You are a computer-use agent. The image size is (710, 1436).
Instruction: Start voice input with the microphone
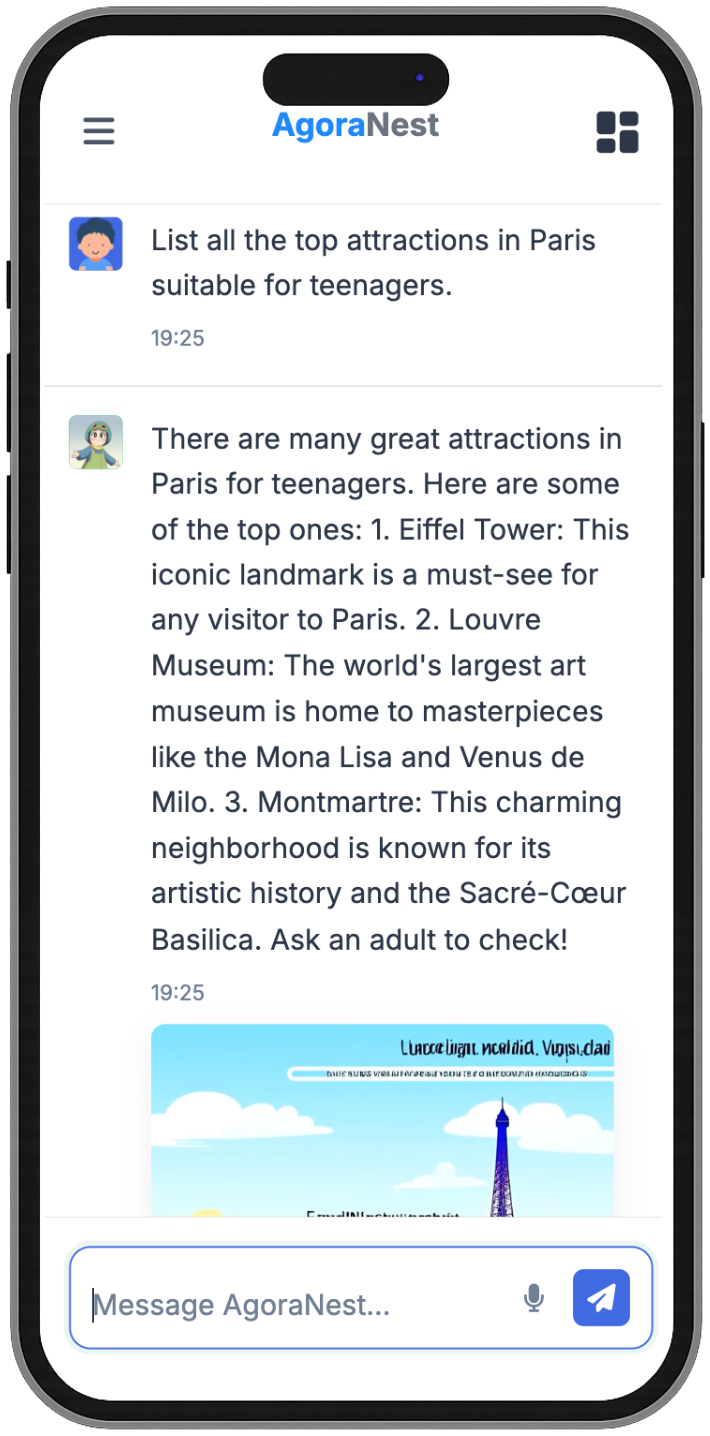point(534,1298)
